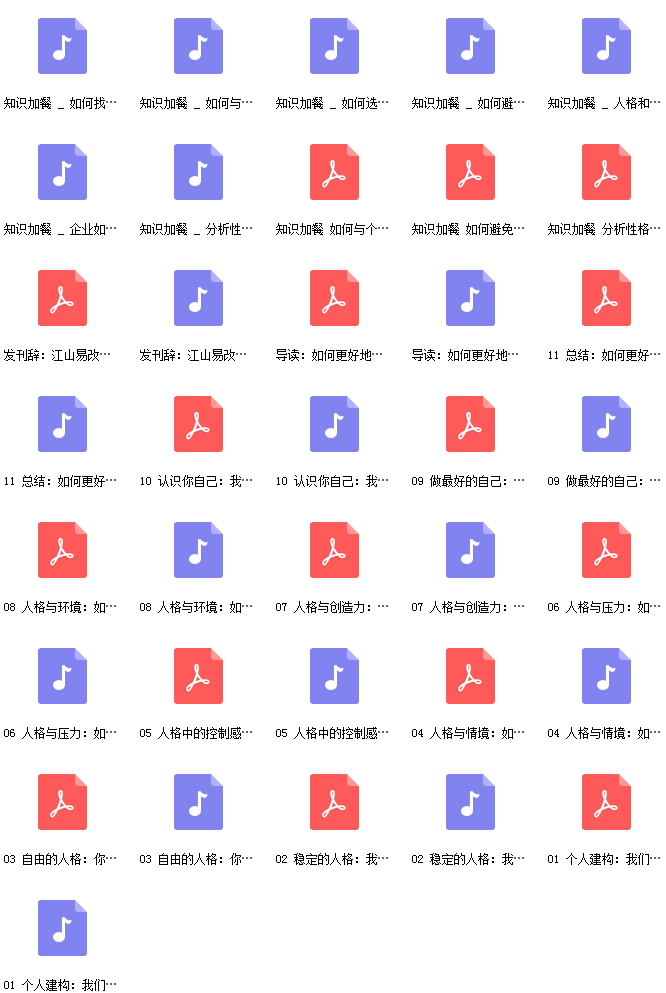Play the audio 06 人格与压力：如…
Viewport: 666px width, 993px height.
click(x=62, y=676)
